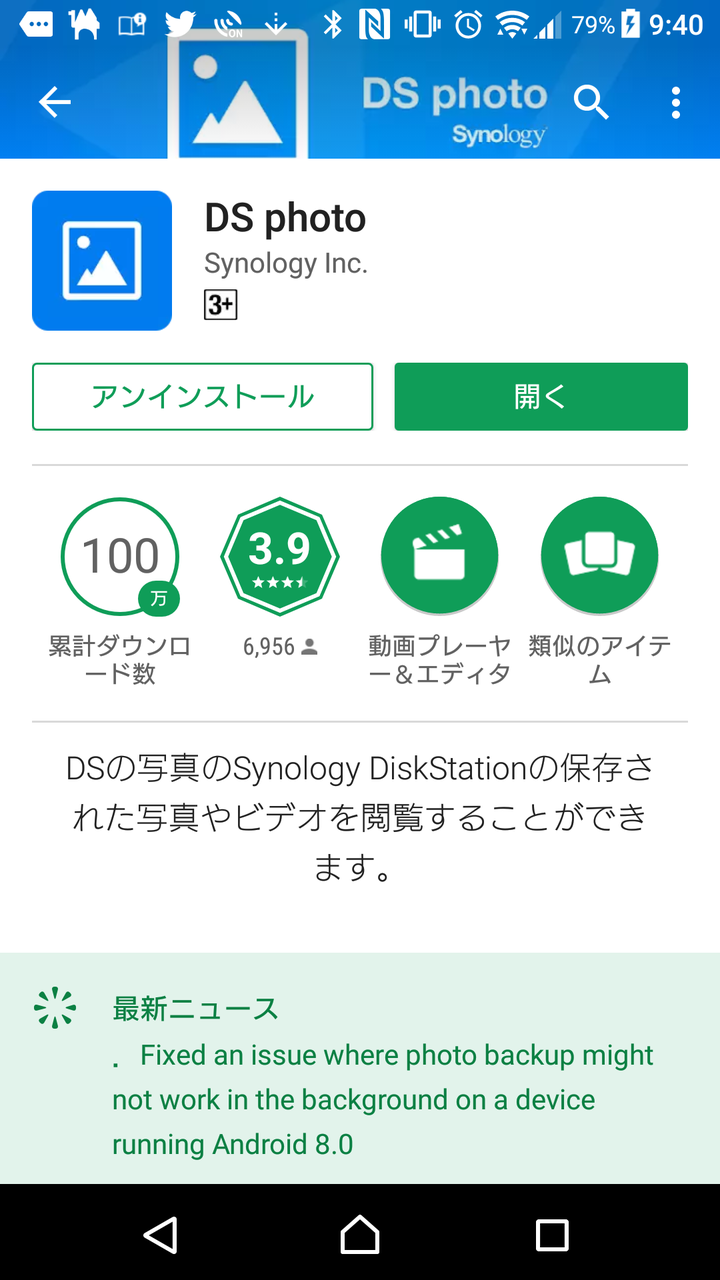720x1280 pixels.
Task: Open system recent apps button
Action: pos(552,1235)
